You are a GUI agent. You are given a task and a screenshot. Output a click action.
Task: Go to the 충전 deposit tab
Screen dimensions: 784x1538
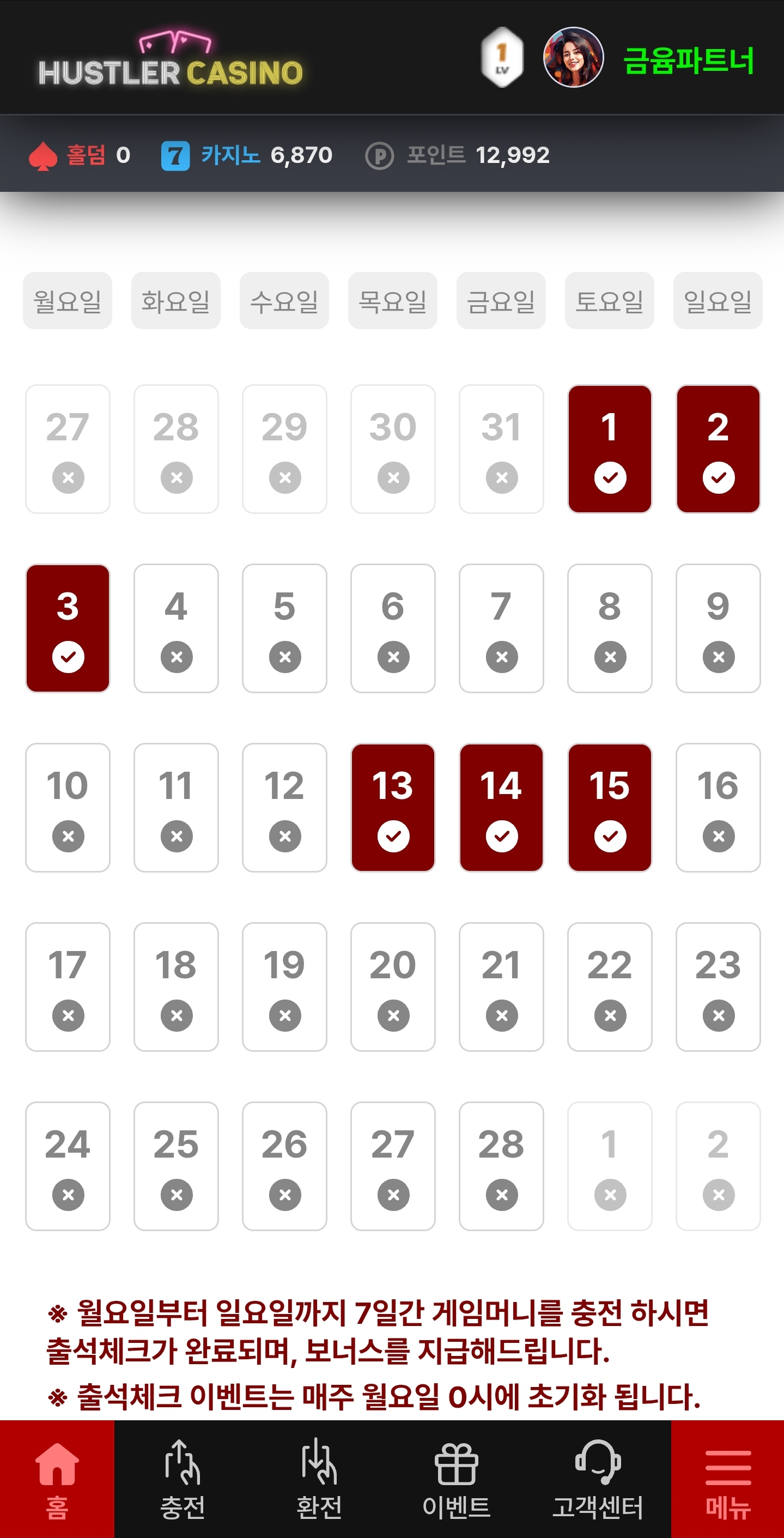(183, 1479)
